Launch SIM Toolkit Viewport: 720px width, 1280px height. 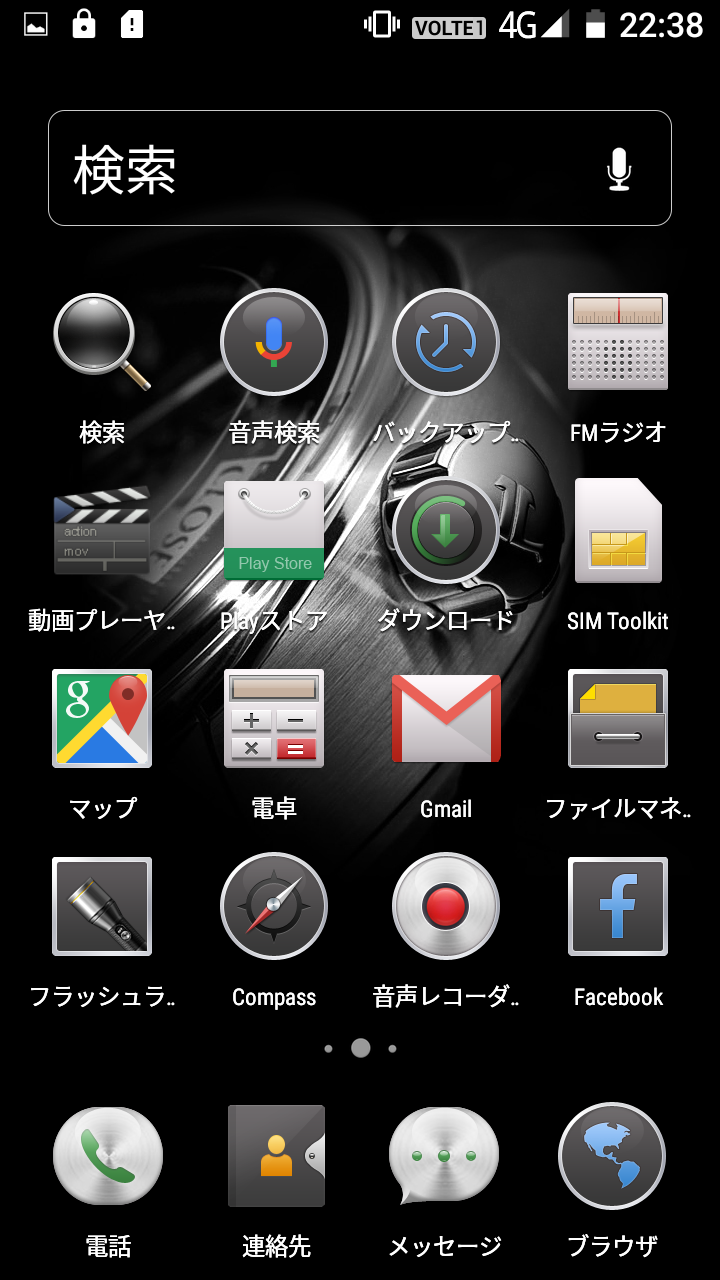[618, 531]
